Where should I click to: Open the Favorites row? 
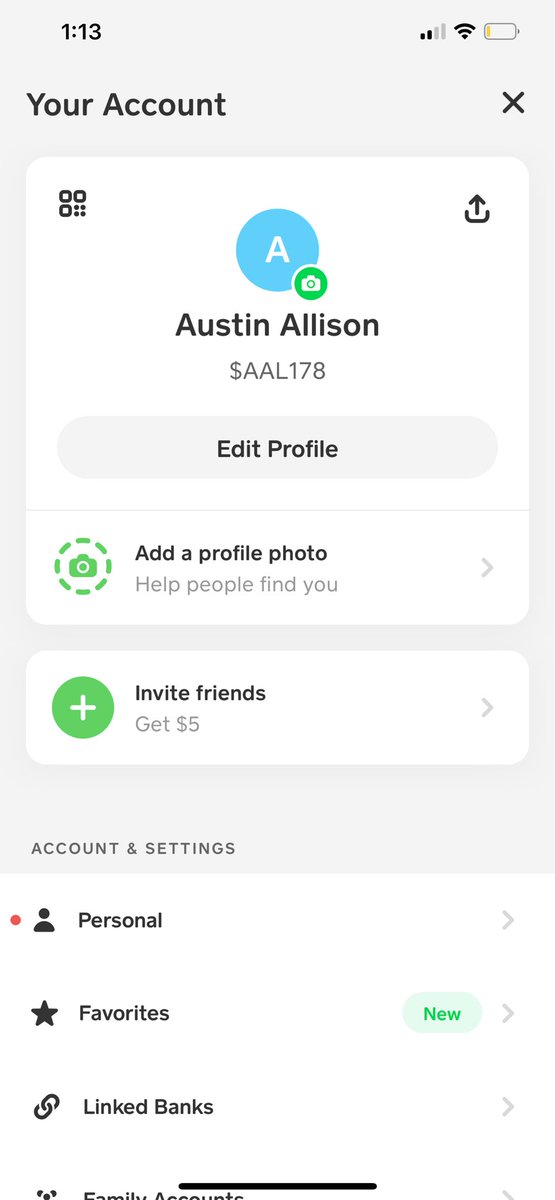point(277,1013)
